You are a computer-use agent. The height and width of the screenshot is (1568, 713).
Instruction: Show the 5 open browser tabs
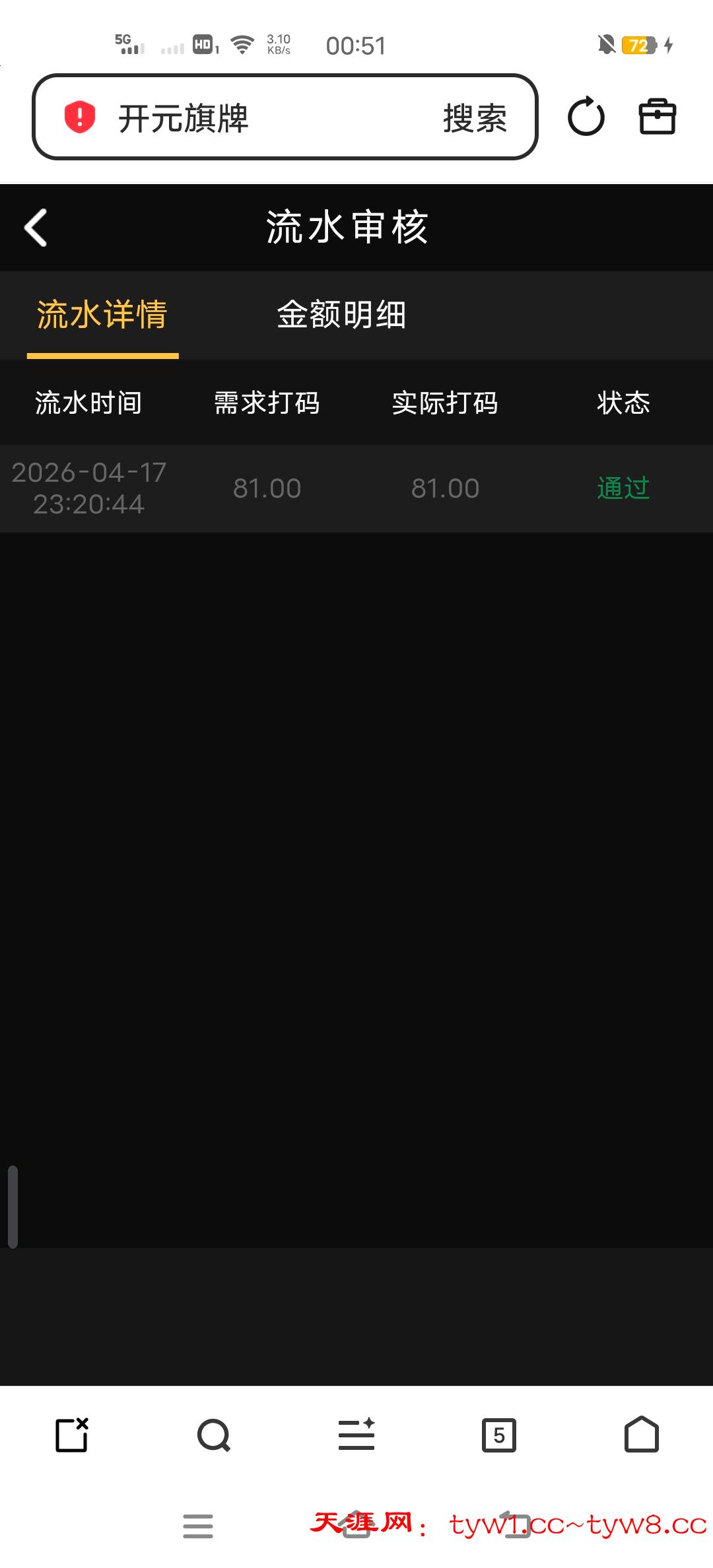pyautogui.click(x=499, y=1435)
